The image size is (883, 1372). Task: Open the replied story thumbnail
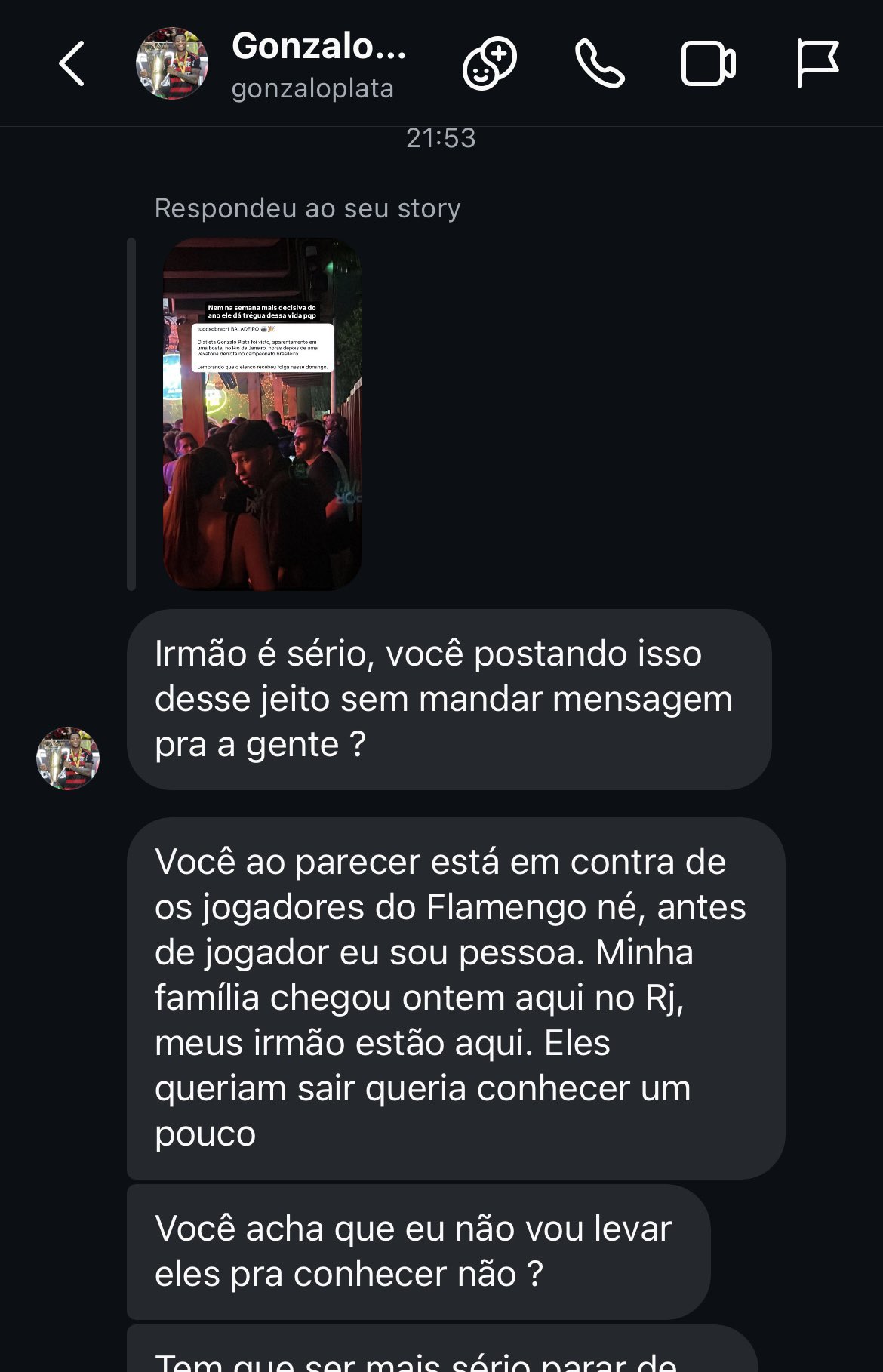pyautogui.click(x=263, y=414)
